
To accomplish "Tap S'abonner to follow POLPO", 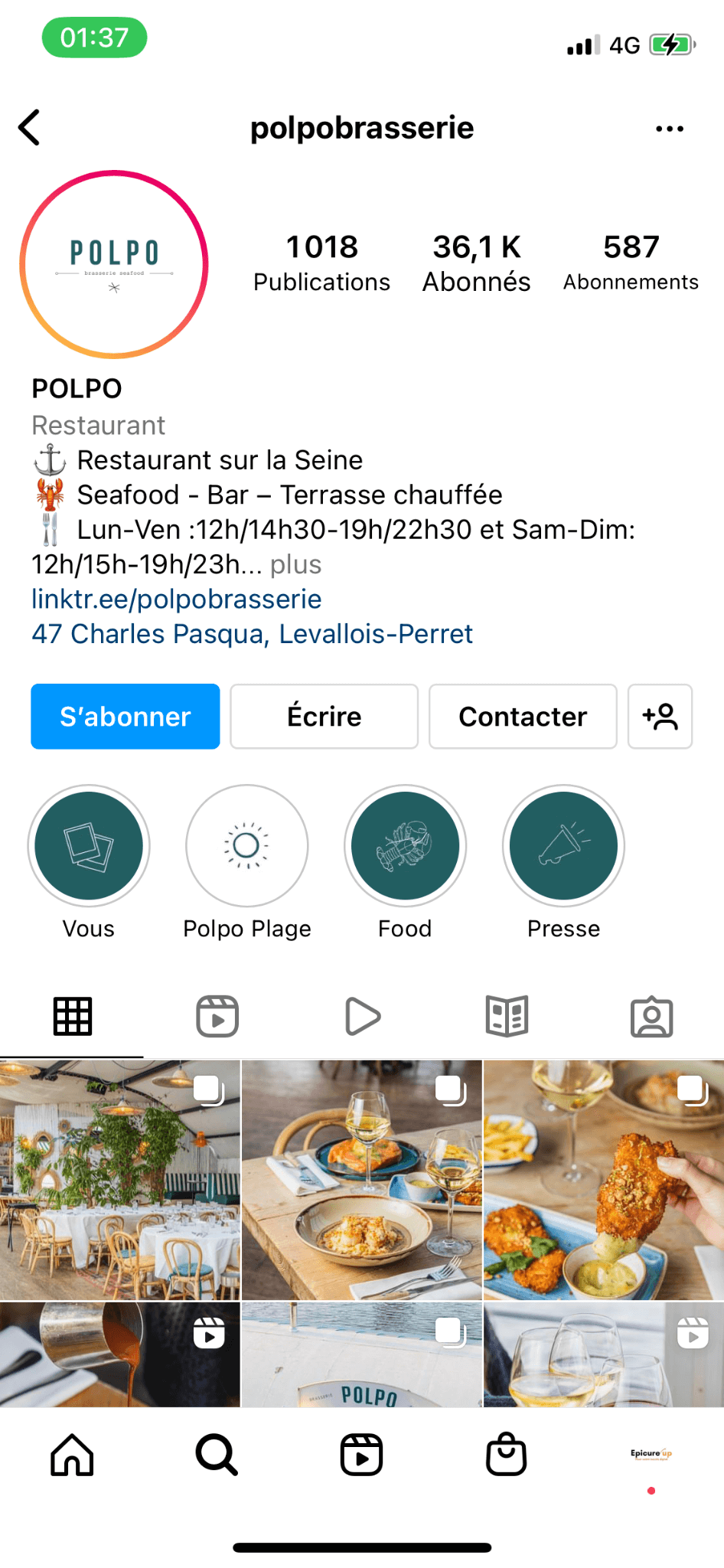I will pos(126,717).
